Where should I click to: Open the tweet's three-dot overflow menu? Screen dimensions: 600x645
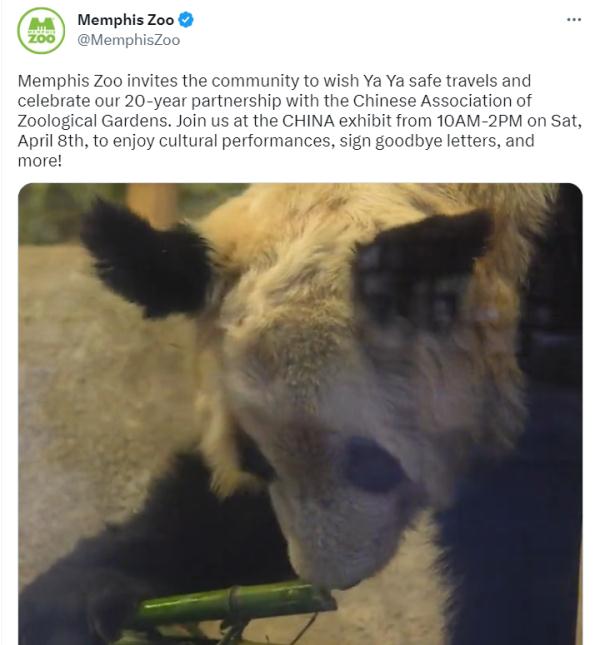[x=573, y=20]
